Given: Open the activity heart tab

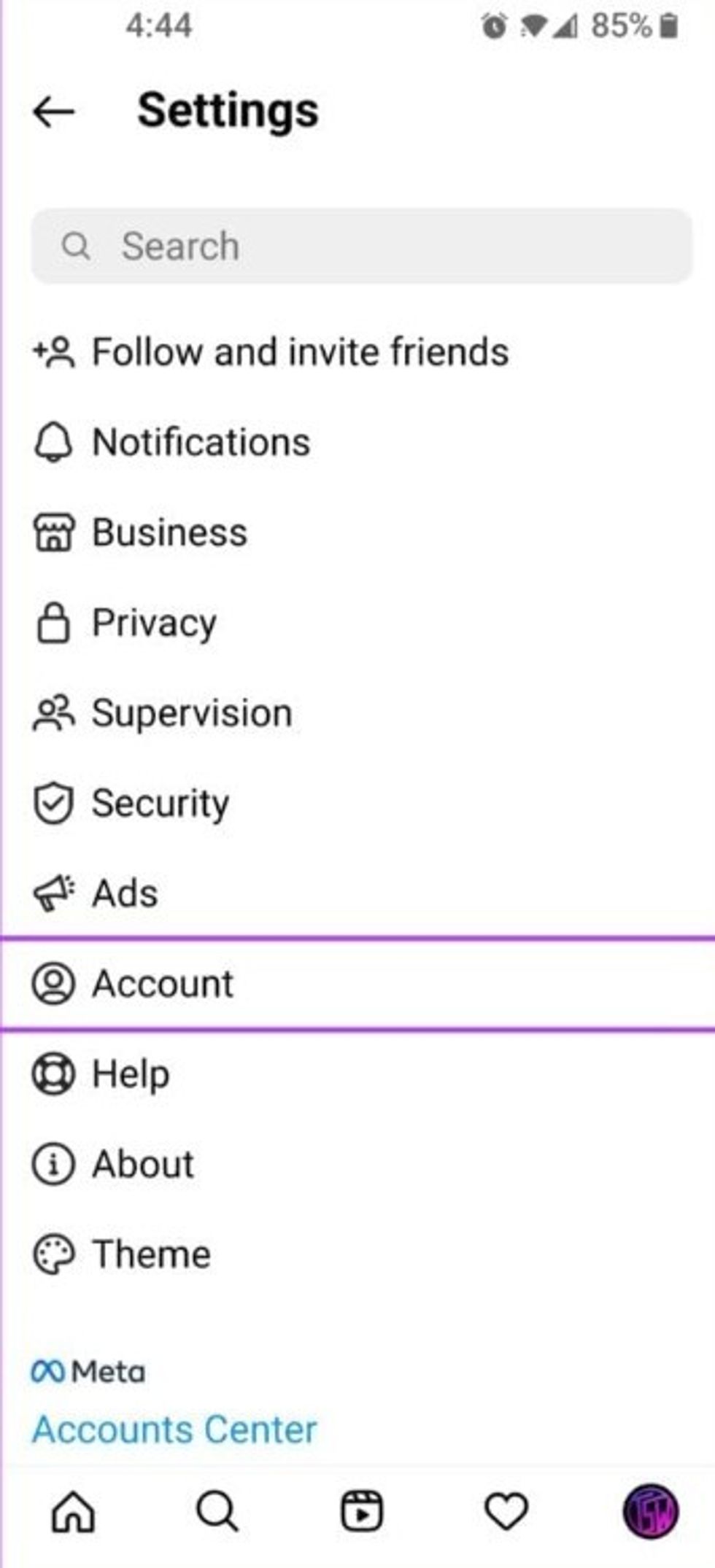Looking at the screenshot, I should click(x=506, y=1511).
